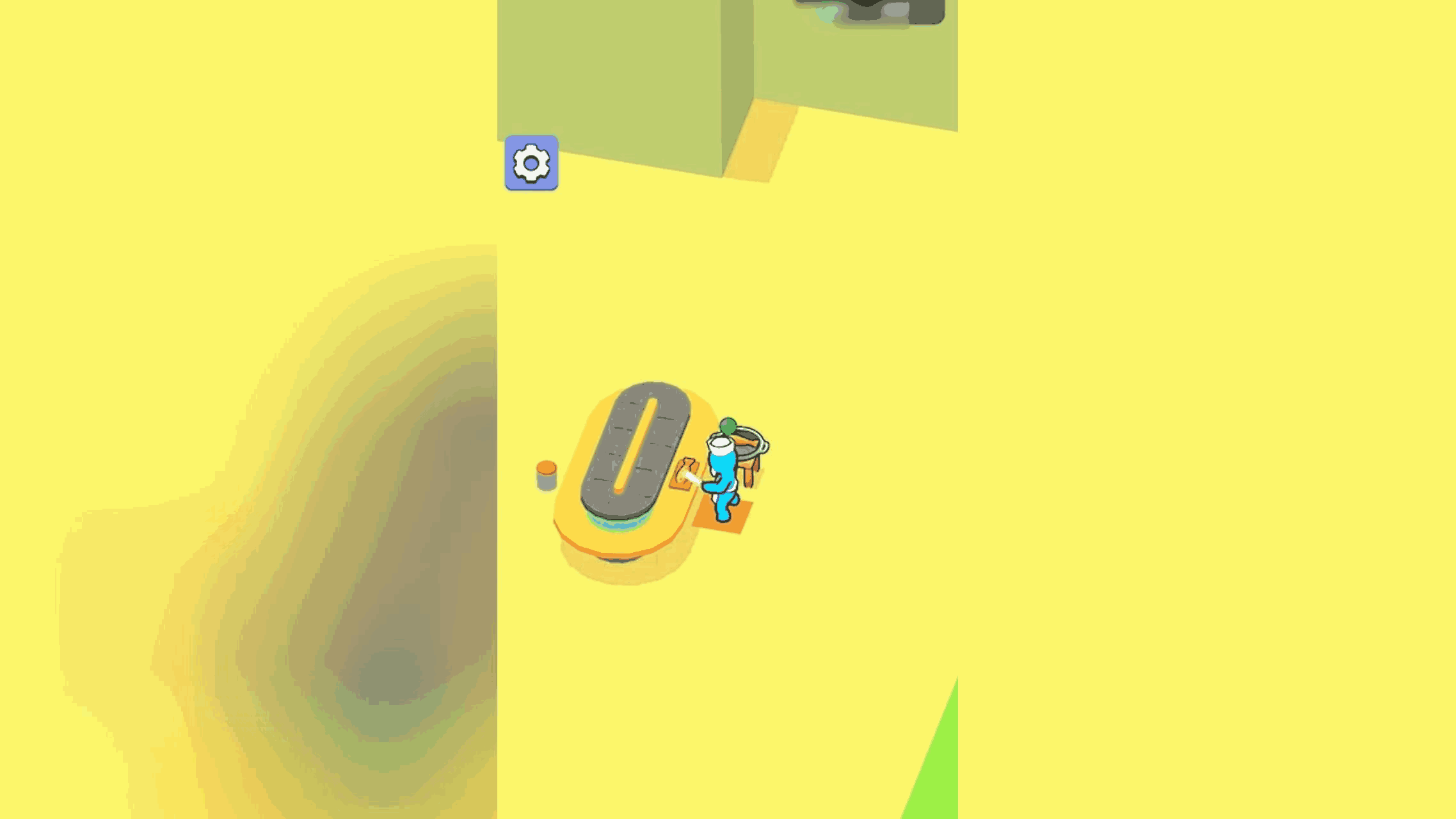The height and width of the screenshot is (819, 1456).
Task: Open the settings gear icon
Action: coord(531,163)
